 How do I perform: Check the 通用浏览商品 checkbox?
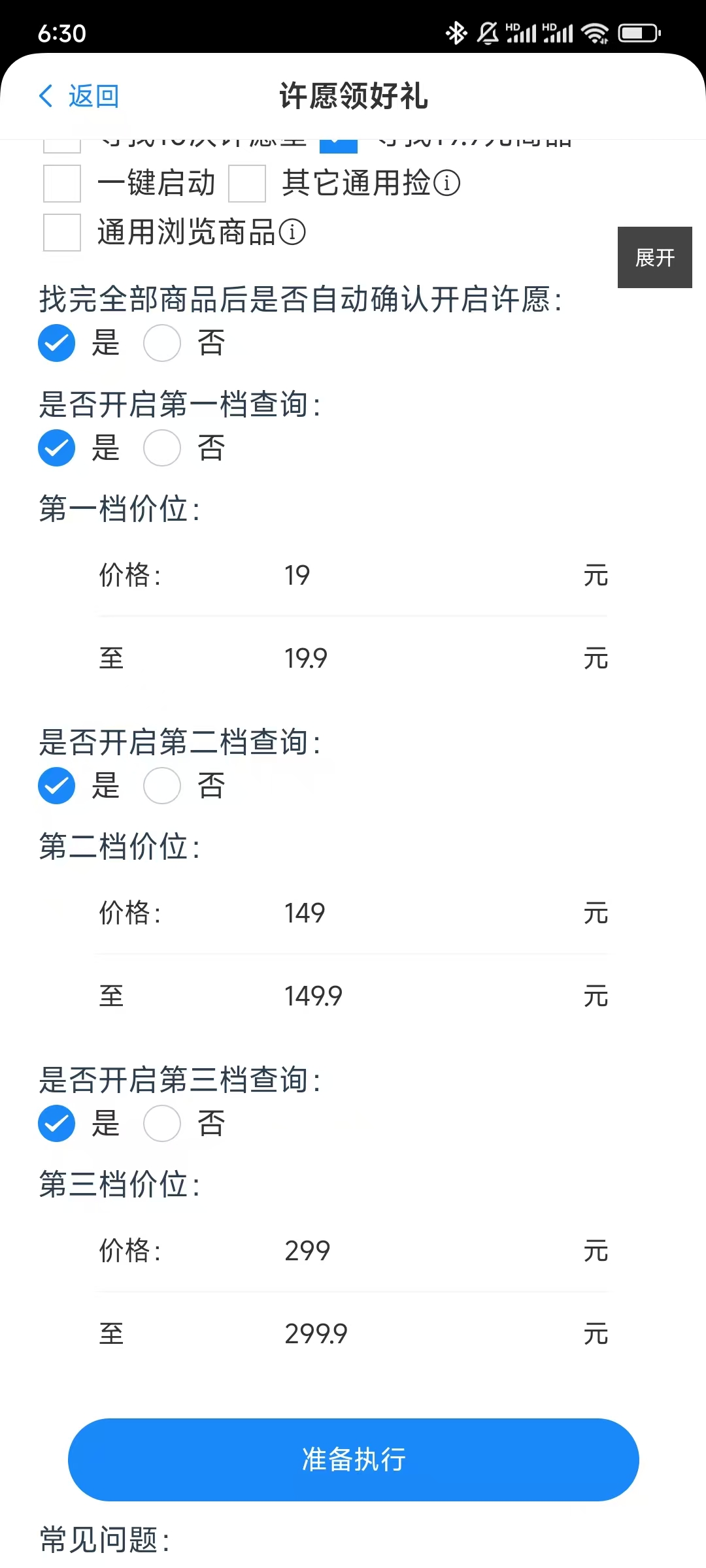click(x=62, y=232)
